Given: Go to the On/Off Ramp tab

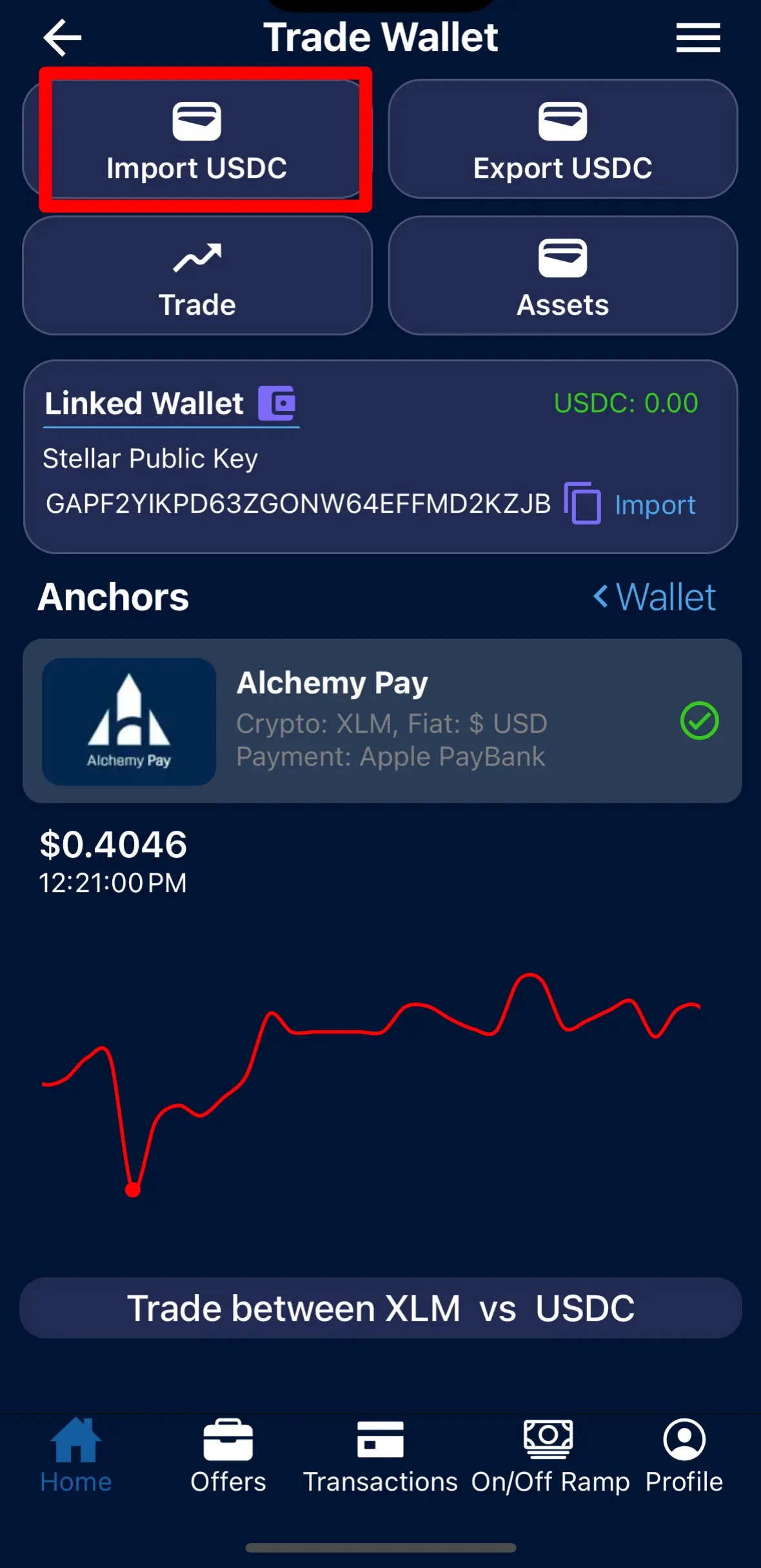Looking at the screenshot, I should [549, 1455].
